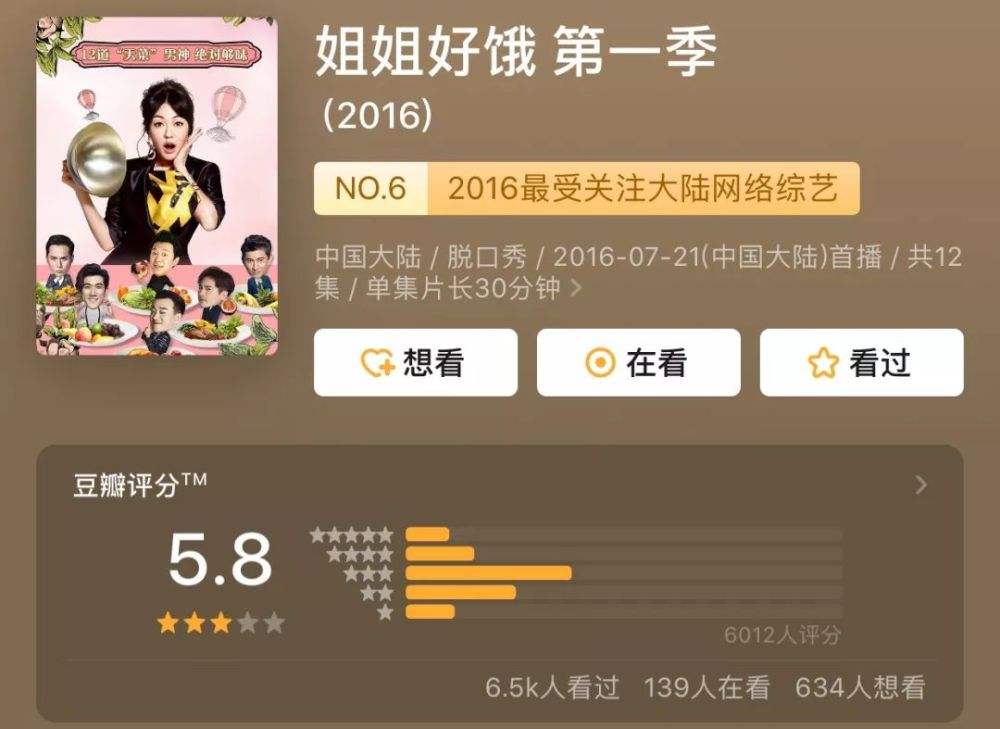1000x729 pixels.
Task: Open the NO.6 2016 ranking list
Action: [587, 188]
